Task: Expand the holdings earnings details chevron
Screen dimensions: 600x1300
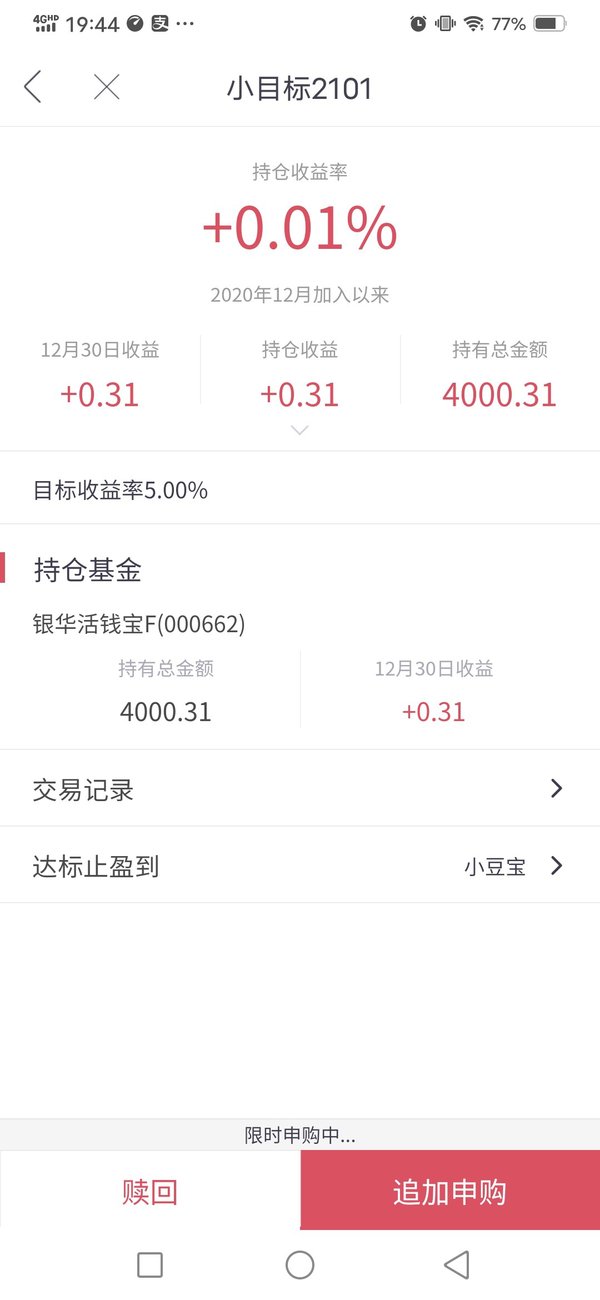Action: click(299, 430)
